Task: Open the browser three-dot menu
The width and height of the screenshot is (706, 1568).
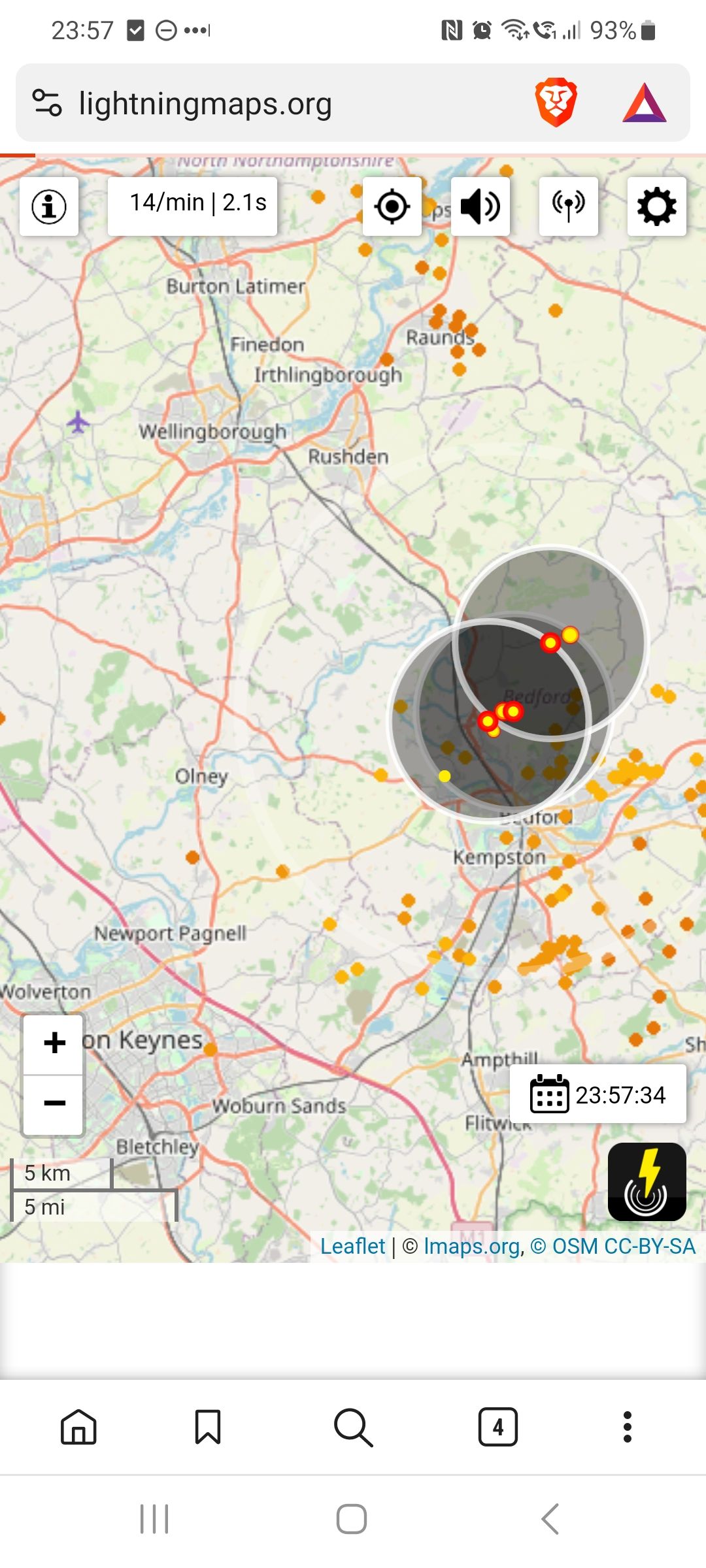Action: [x=628, y=1427]
